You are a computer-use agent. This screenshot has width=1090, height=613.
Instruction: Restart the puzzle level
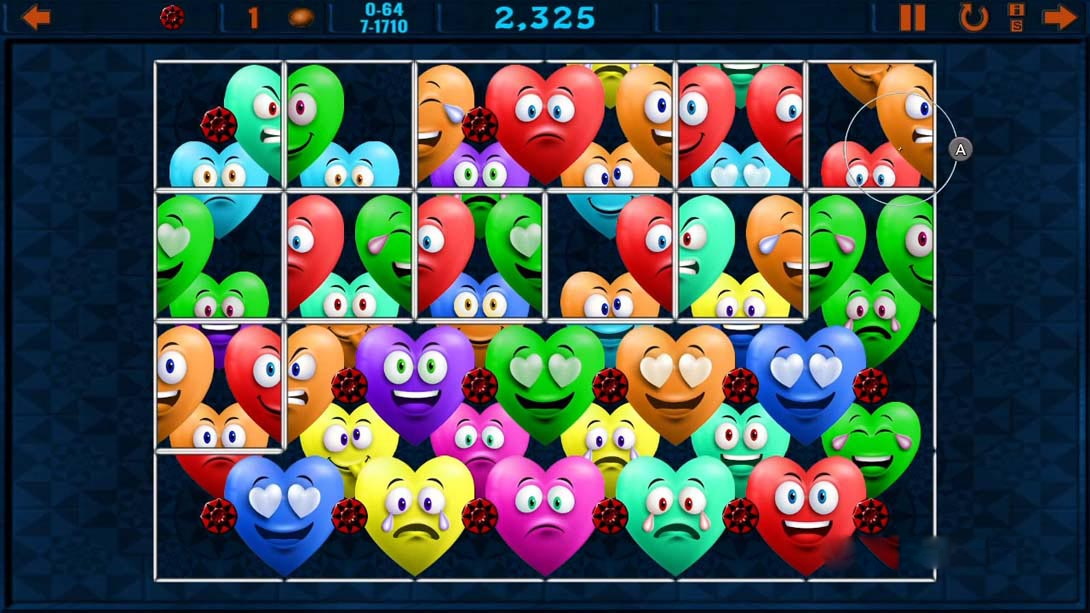(x=972, y=17)
